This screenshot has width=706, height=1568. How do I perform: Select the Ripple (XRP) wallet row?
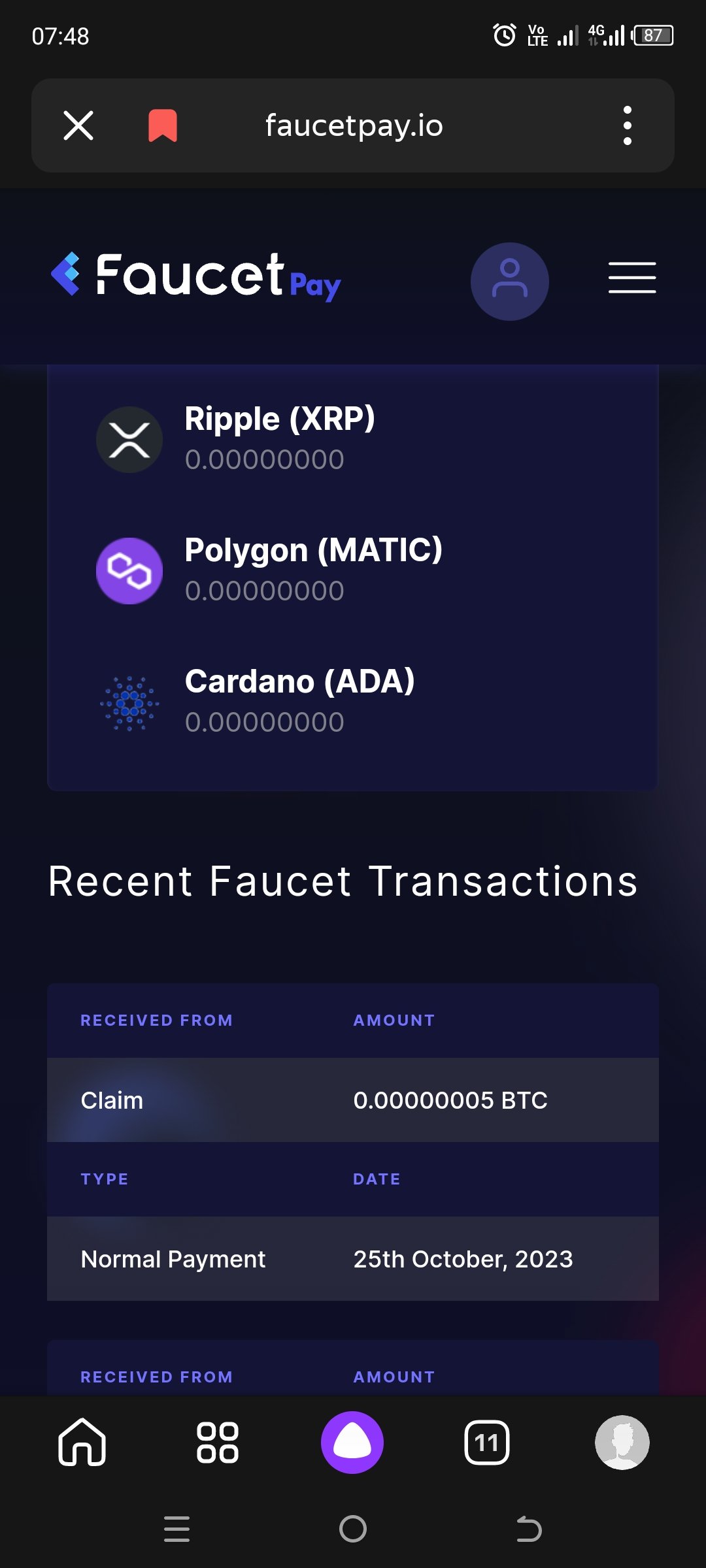[352, 439]
